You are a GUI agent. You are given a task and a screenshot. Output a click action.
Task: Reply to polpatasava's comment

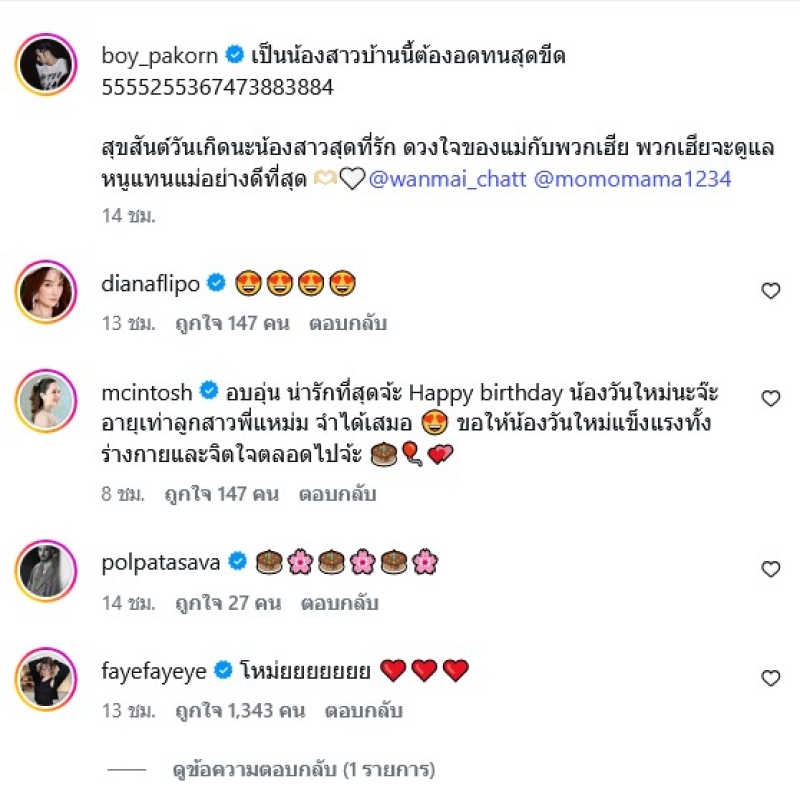coord(339,603)
